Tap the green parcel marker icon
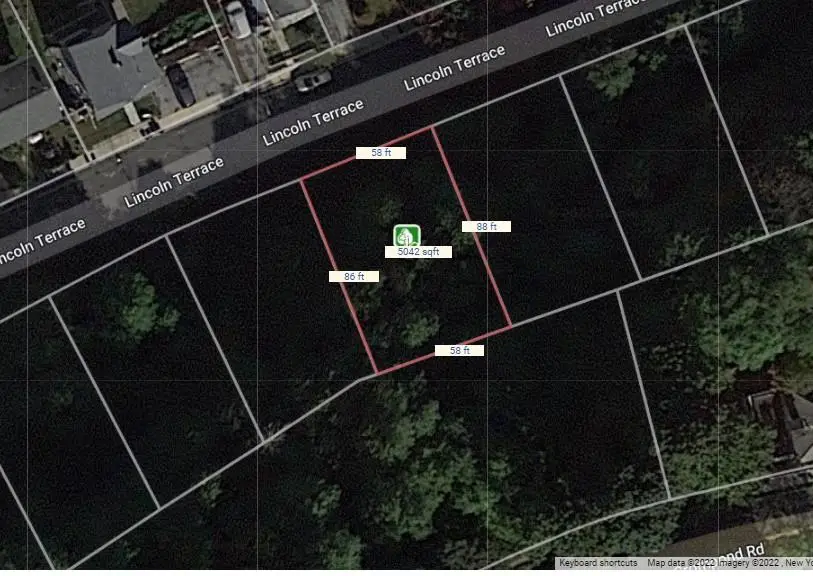The width and height of the screenshot is (813, 576). (406, 236)
